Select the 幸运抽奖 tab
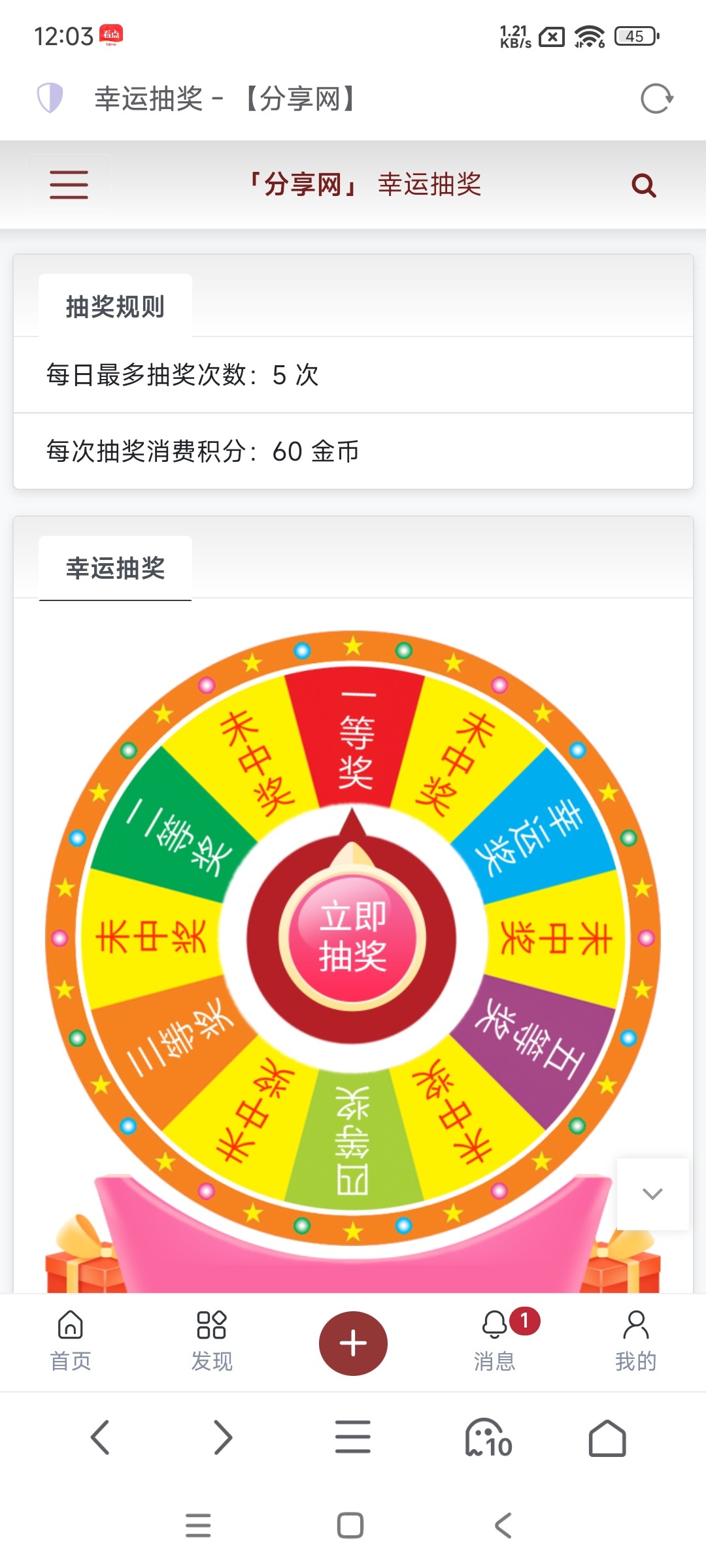 click(115, 568)
